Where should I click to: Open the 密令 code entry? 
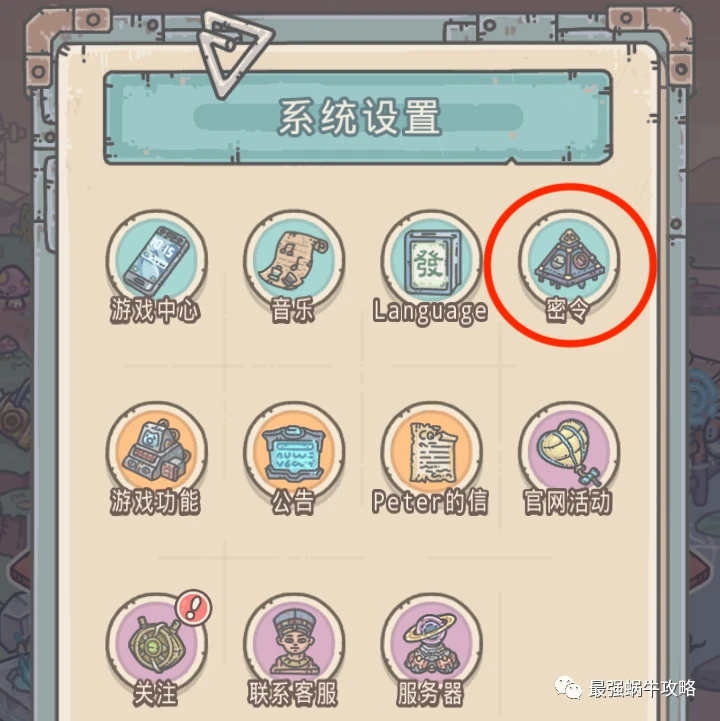568,262
